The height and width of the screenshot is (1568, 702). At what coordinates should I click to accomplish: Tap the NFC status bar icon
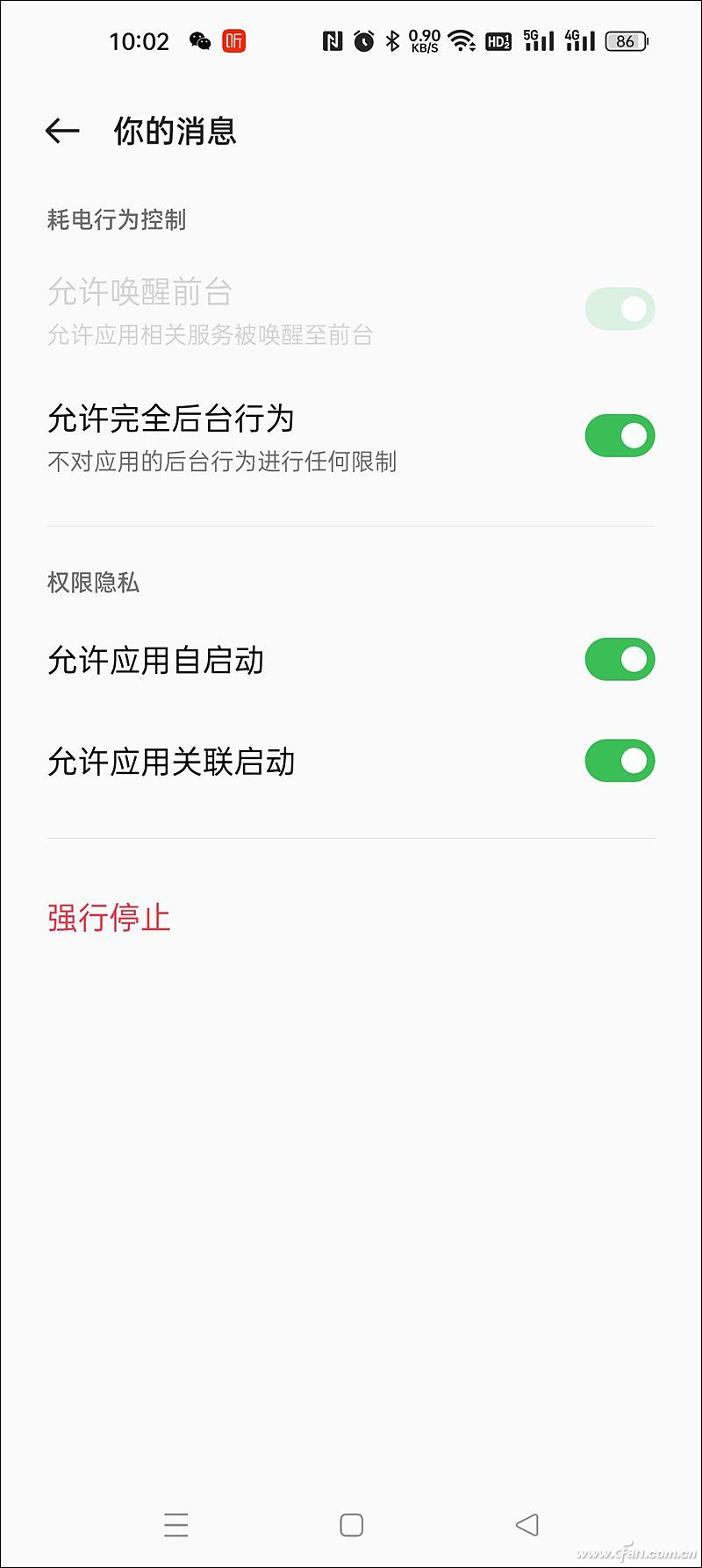tap(333, 39)
